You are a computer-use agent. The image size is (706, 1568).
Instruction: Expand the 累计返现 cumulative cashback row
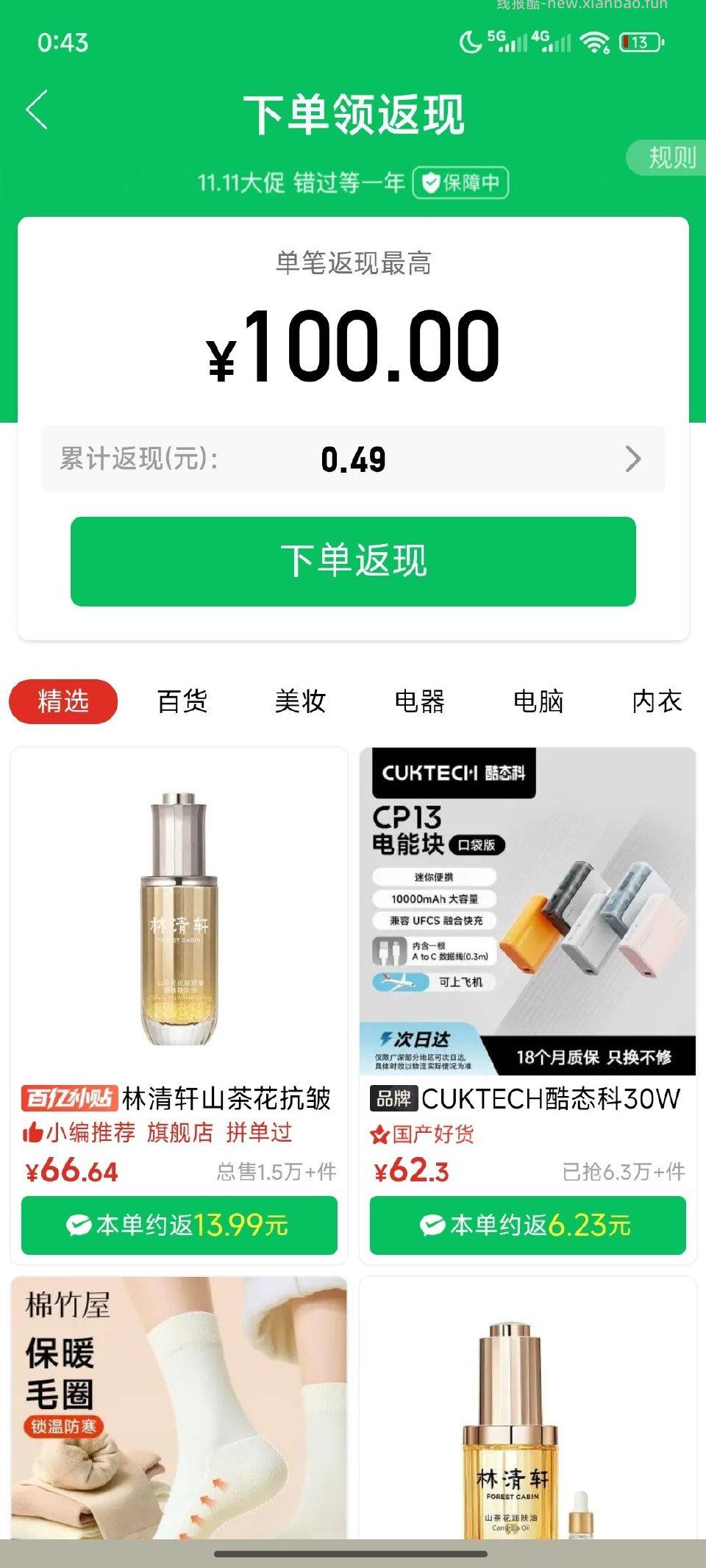(x=353, y=459)
